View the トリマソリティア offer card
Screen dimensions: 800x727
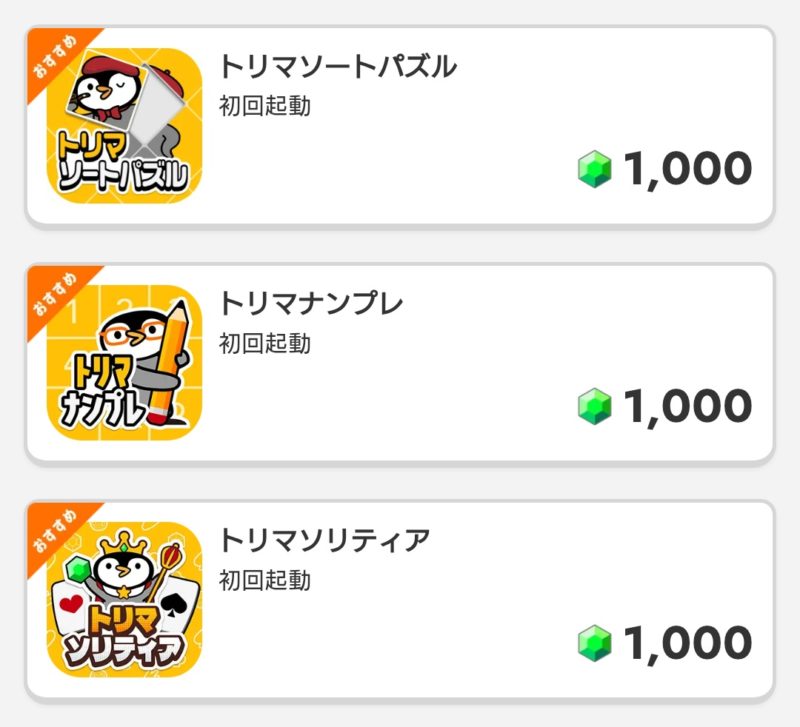(400, 598)
